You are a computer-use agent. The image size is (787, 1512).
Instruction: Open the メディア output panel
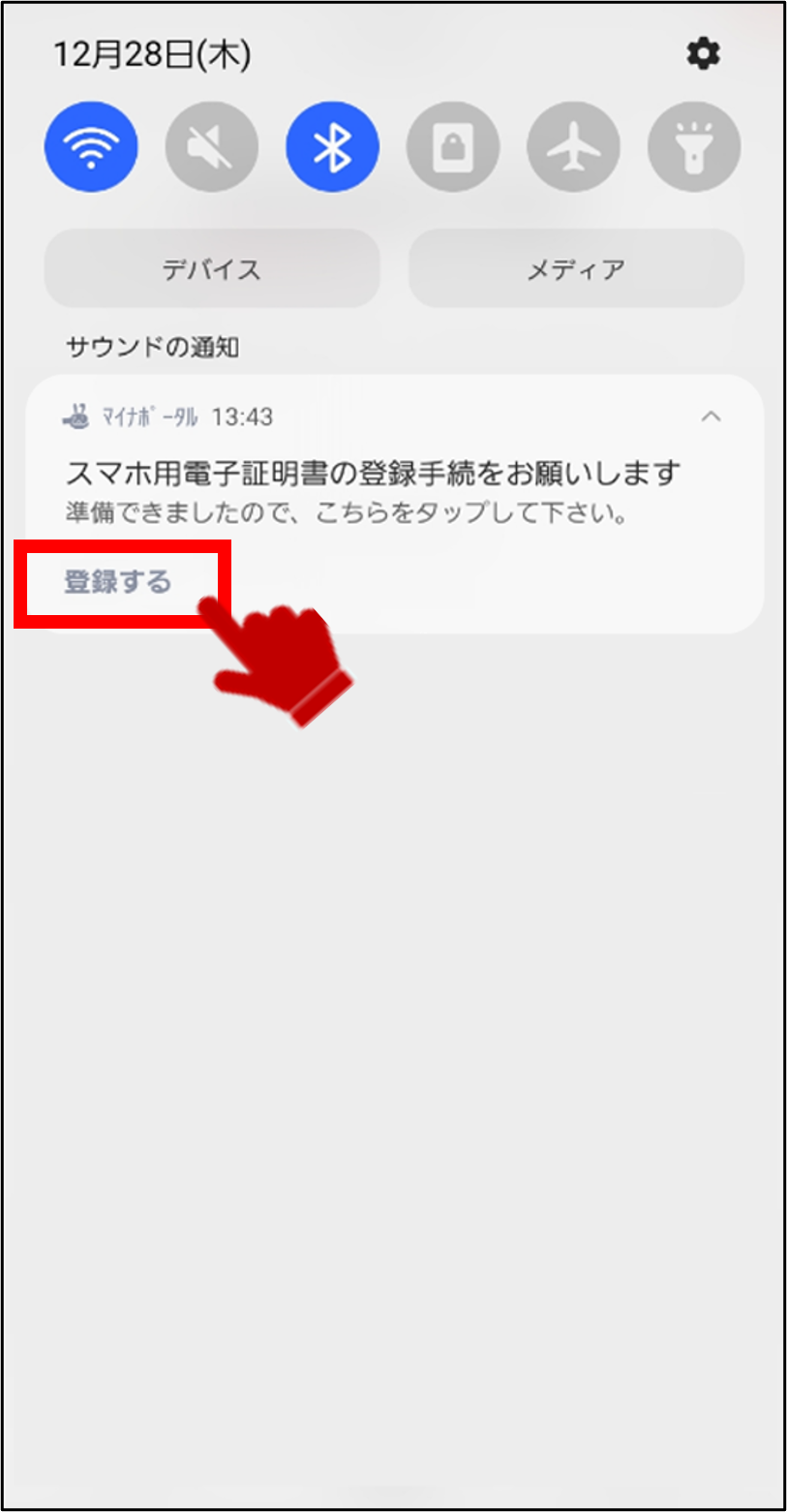576,268
